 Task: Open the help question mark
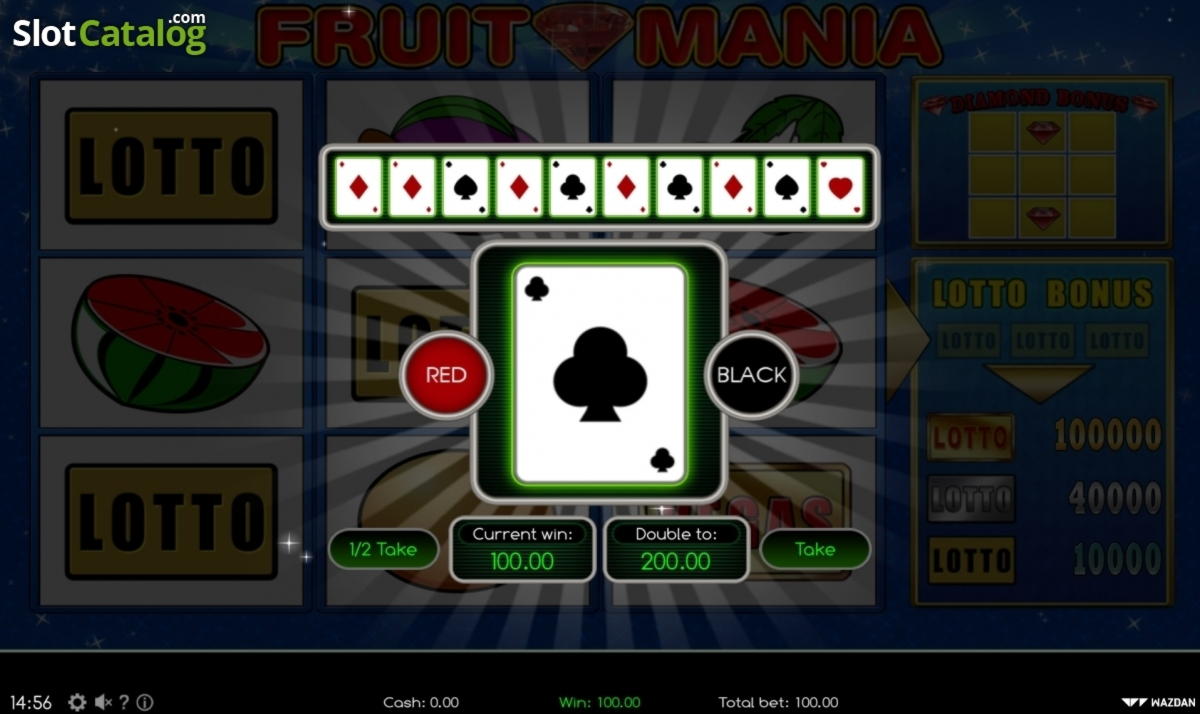coord(124,702)
